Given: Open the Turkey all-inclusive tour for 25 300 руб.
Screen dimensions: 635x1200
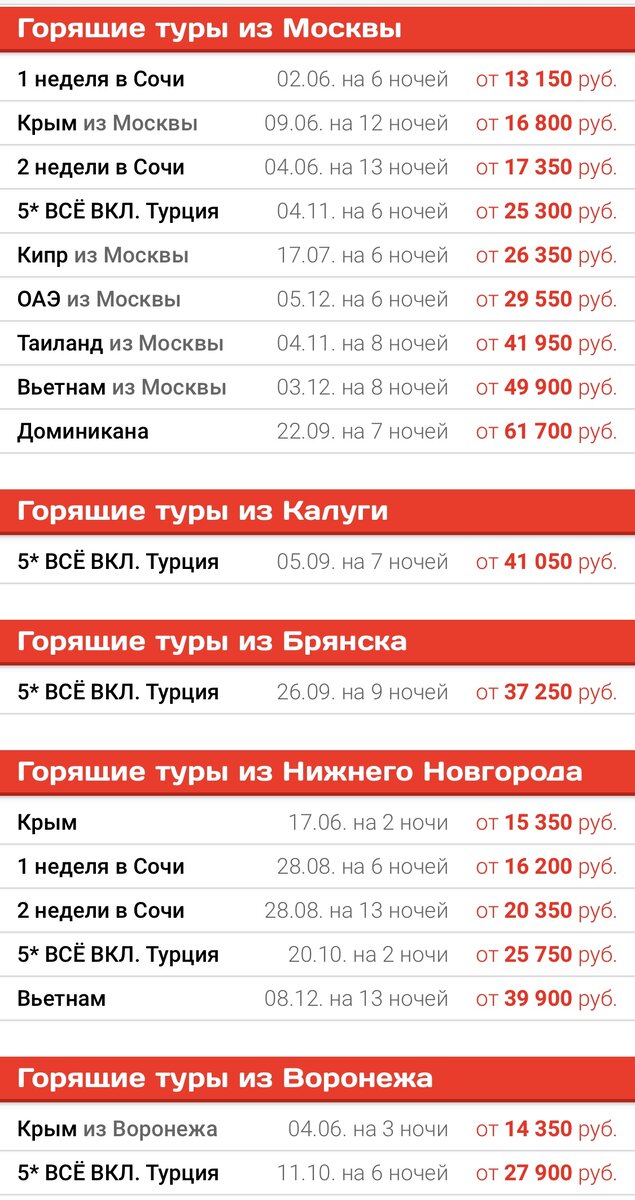Looking at the screenshot, I should [118, 211].
